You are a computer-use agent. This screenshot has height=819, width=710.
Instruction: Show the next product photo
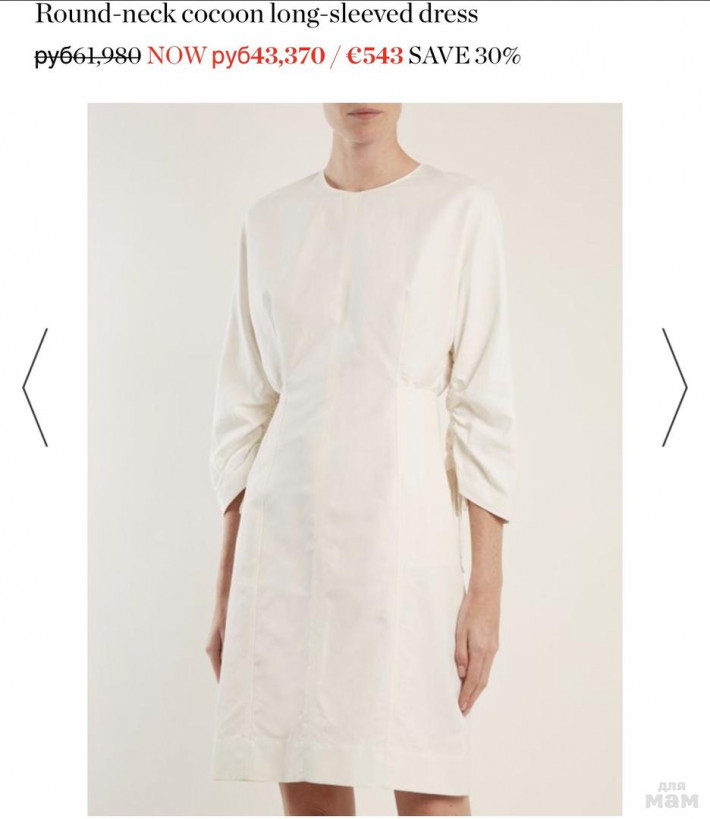click(x=675, y=386)
